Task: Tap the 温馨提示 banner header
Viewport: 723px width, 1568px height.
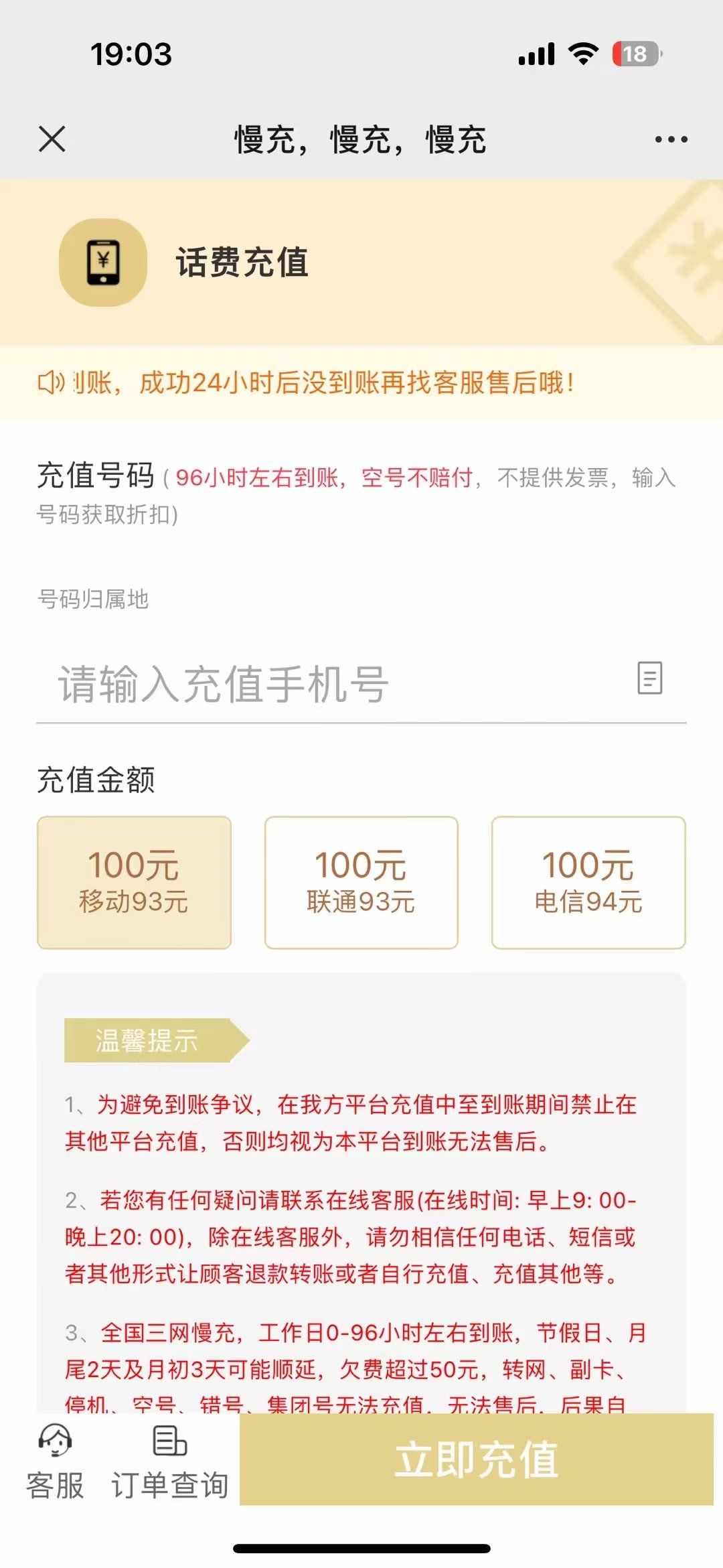Action: 147,1040
